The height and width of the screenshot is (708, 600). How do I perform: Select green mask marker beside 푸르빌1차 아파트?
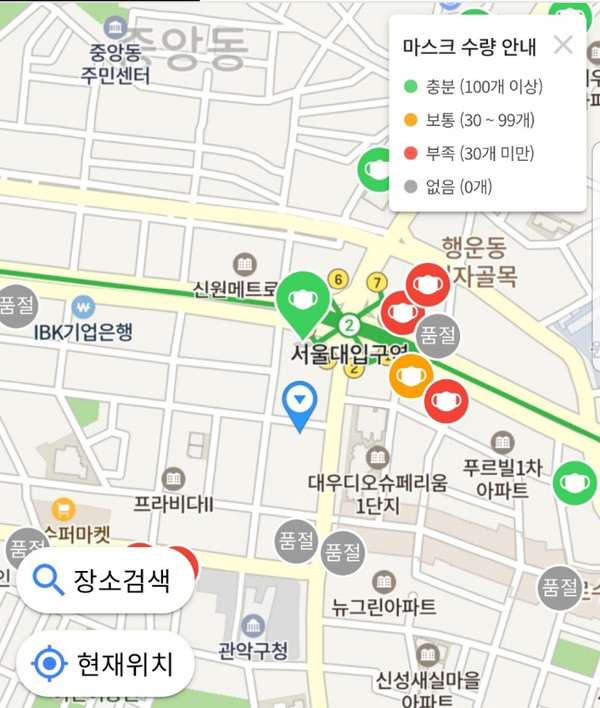coord(576,482)
